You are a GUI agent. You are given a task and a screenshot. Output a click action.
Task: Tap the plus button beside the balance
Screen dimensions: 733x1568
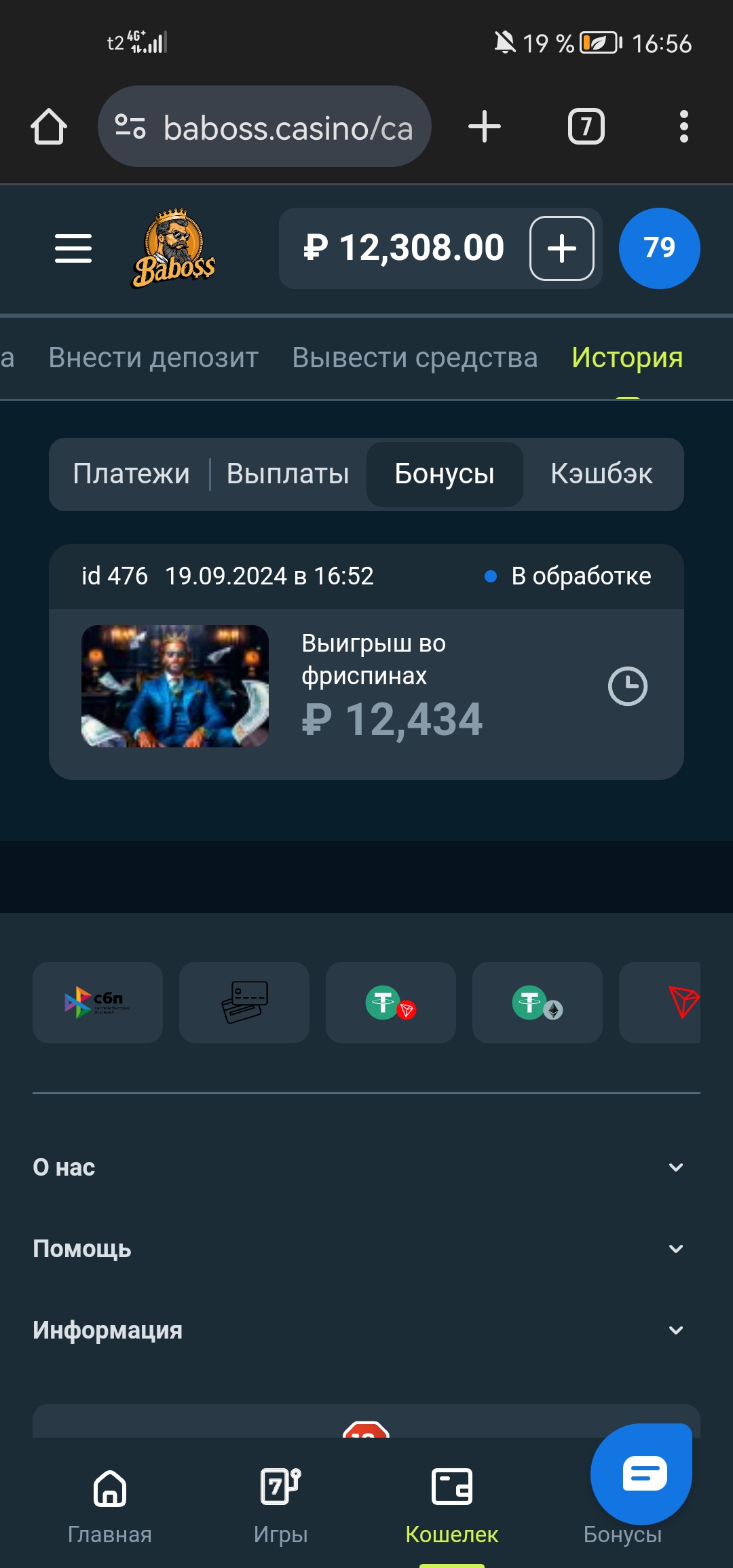tap(561, 248)
